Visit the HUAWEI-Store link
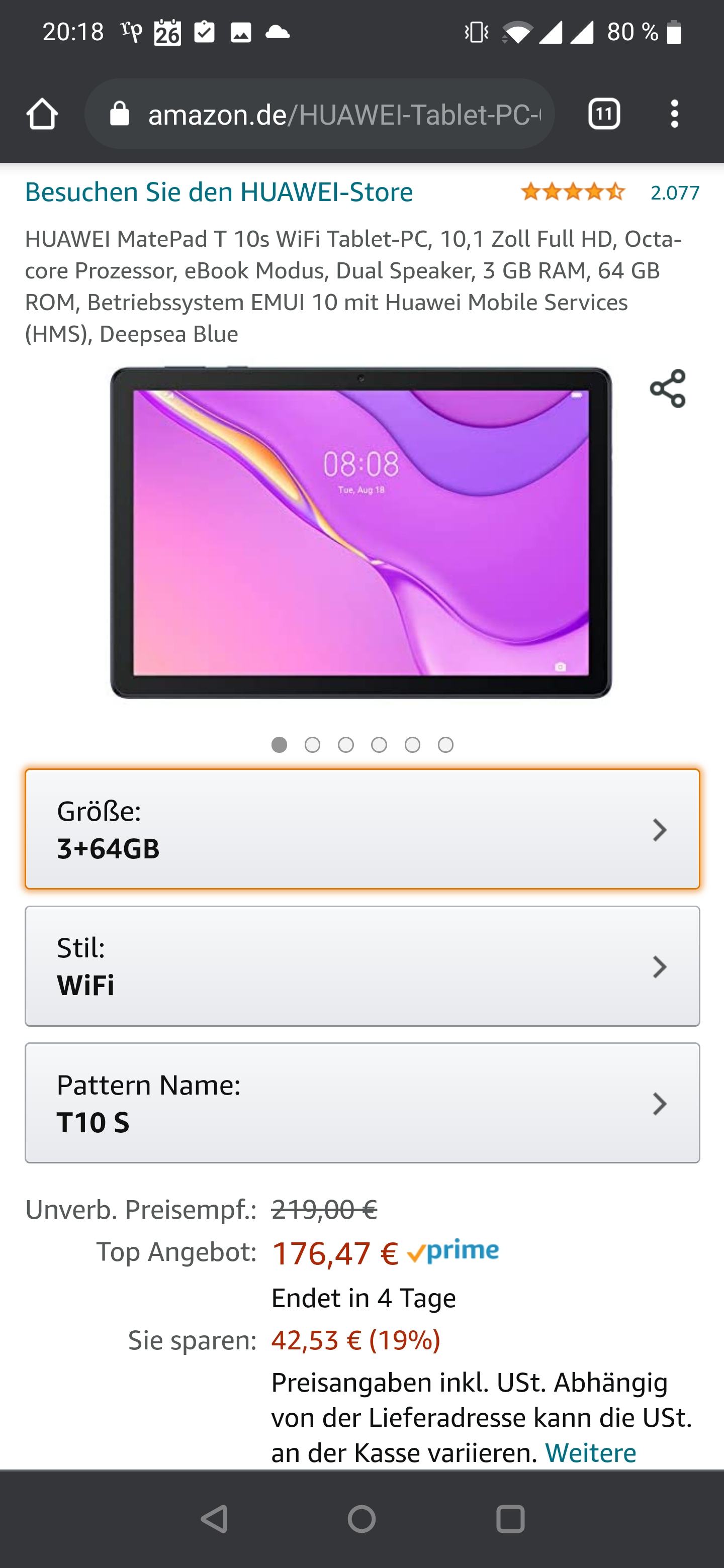Image resolution: width=724 pixels, height=1568 pixels. click(219, 192)
